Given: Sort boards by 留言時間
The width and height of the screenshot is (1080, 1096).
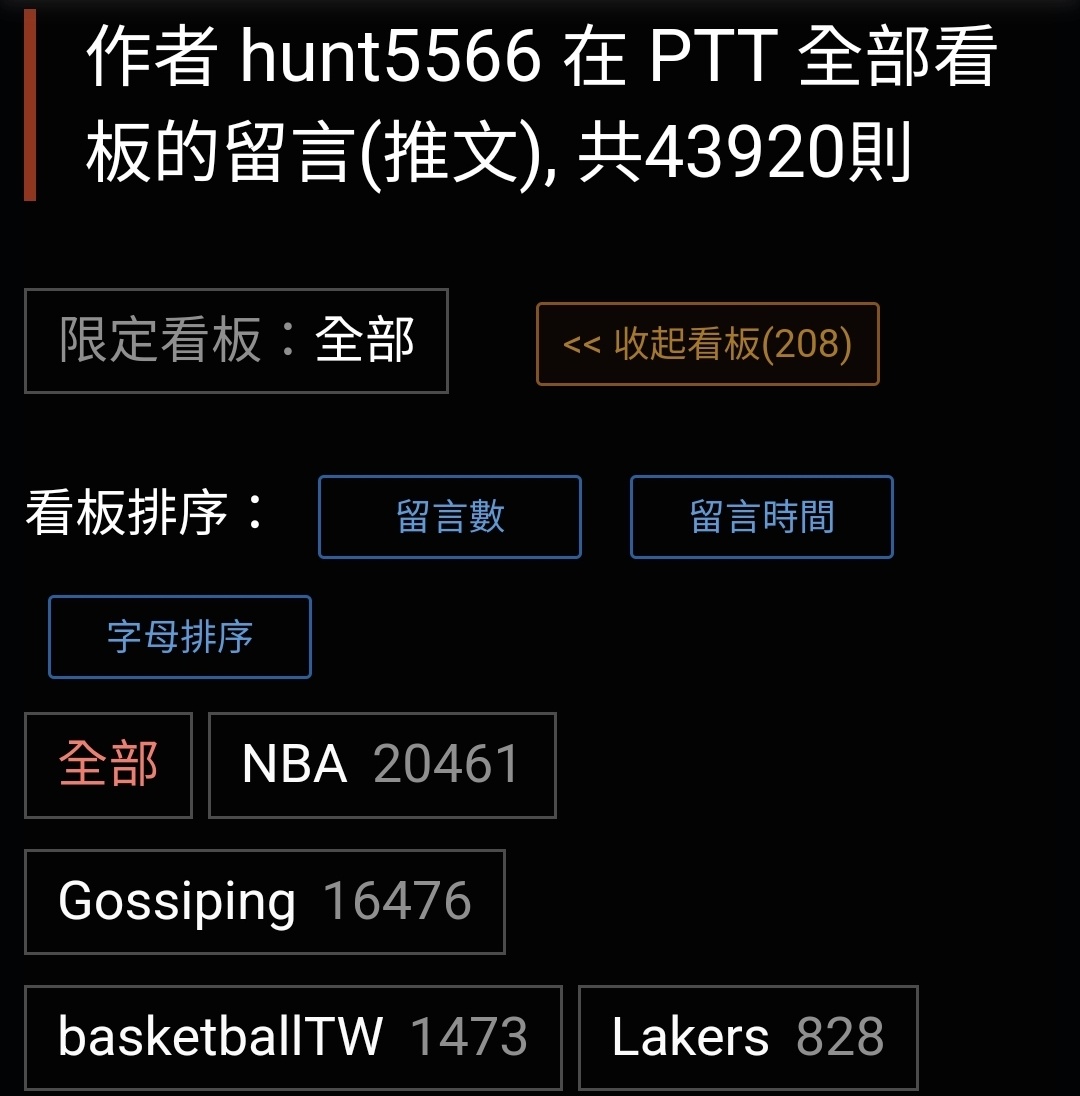Looking at the screenshot, I should tap(761, 517).
